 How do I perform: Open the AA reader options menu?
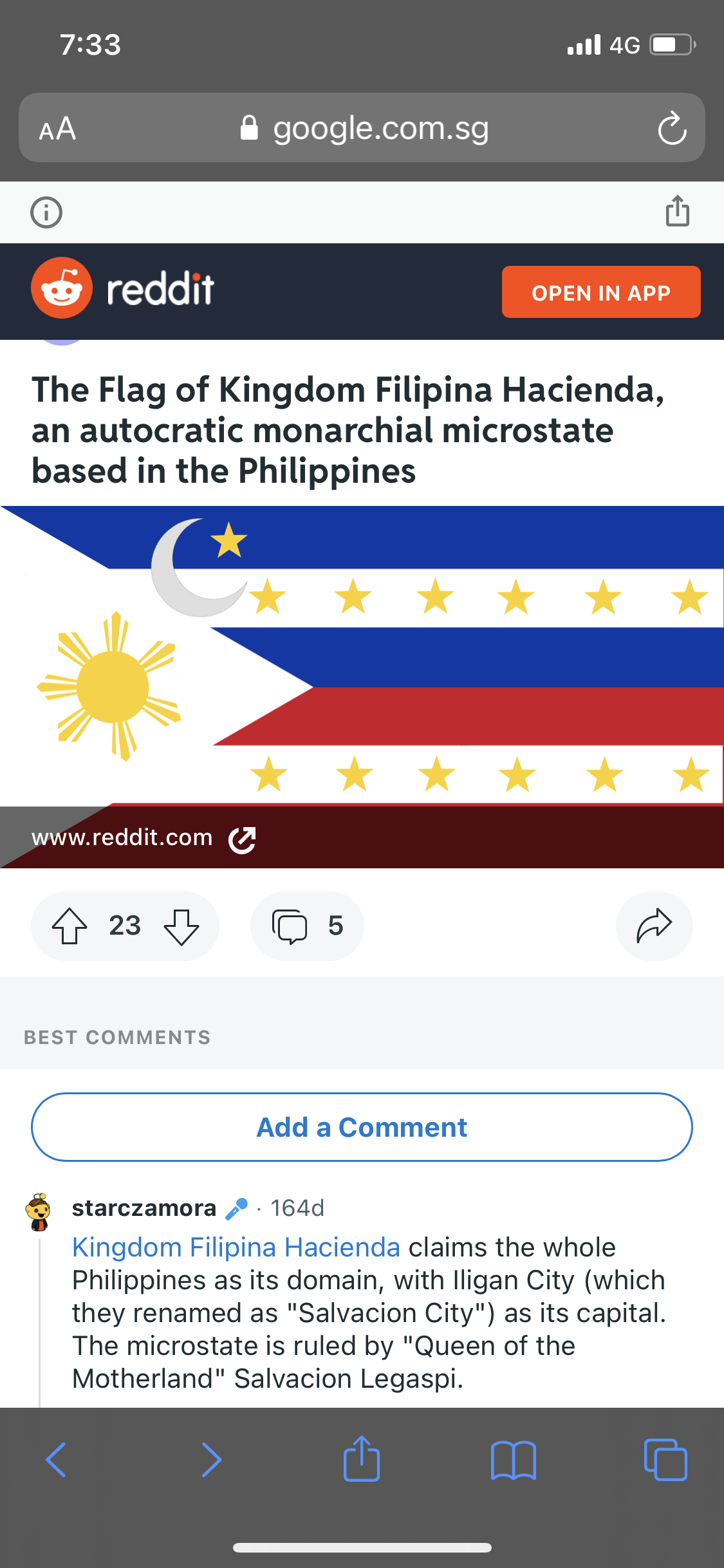[57, 129]
